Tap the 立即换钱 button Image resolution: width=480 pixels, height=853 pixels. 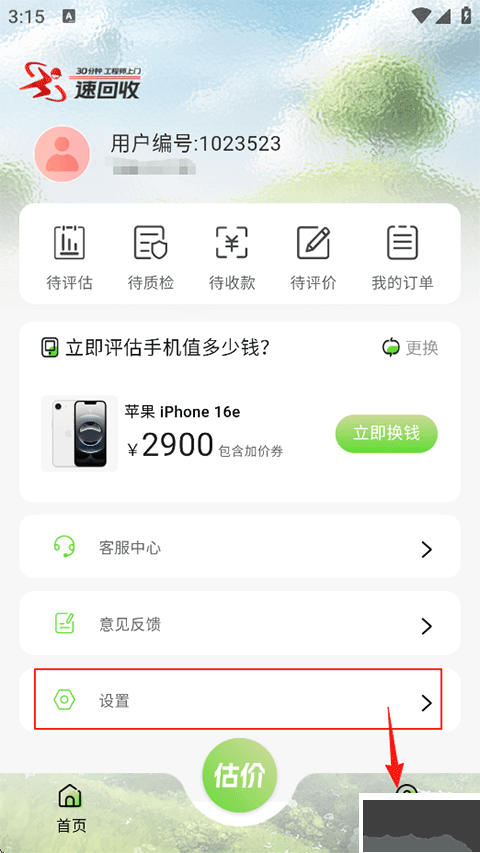pos(386,434)
